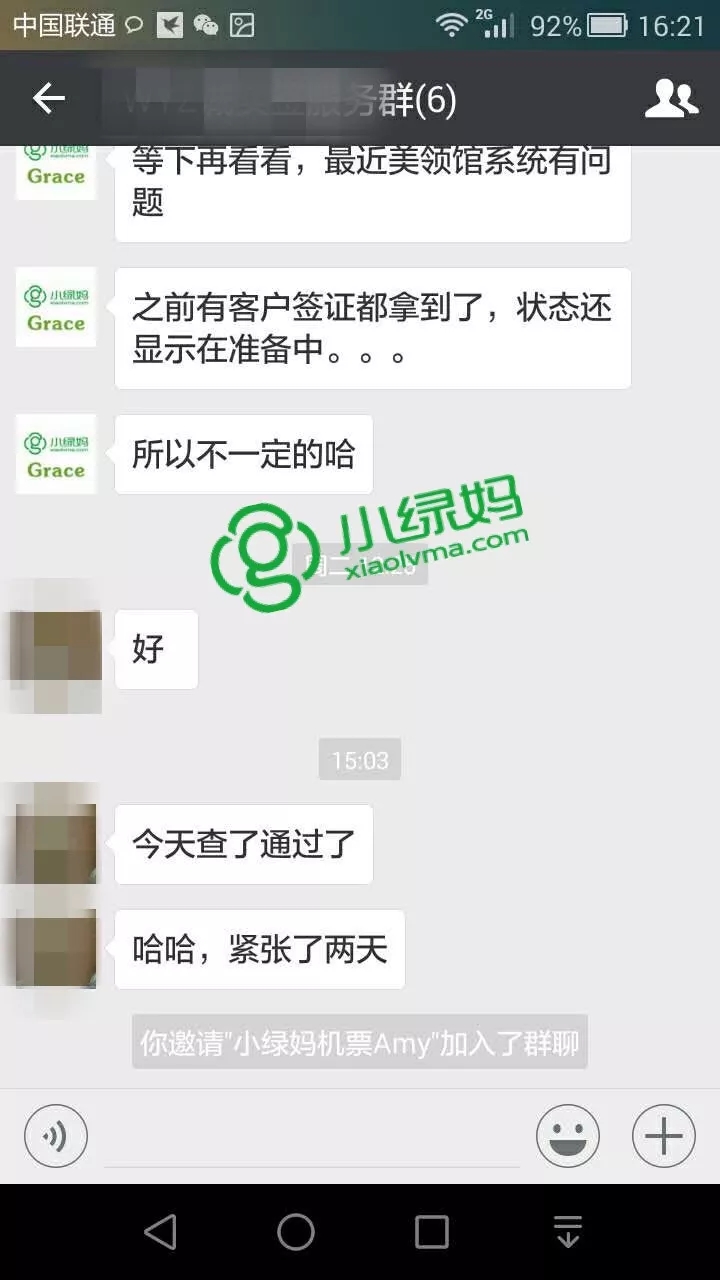The width and height of the screenshot is (720, 1280).
Task: Tap the system home button
Action: tap(296, 1232)
